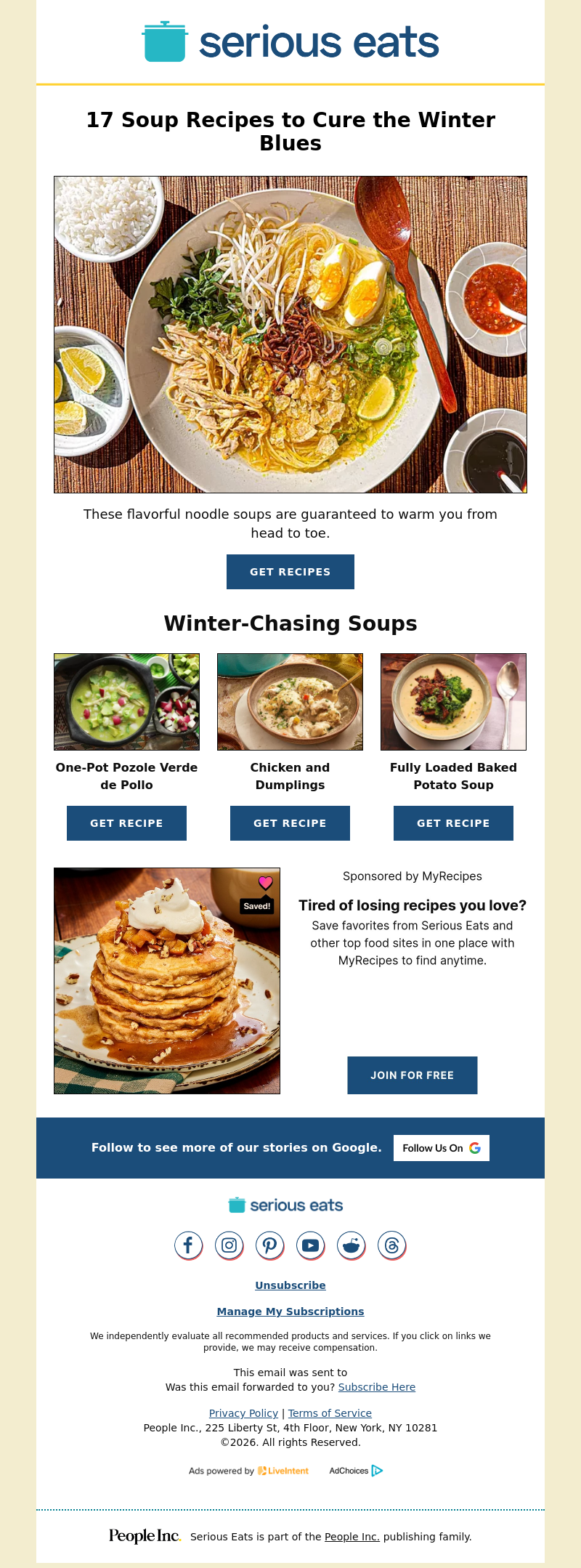581x1568 pixels.
Task: Open Terms of Service
Action: tap(330, 1413)
